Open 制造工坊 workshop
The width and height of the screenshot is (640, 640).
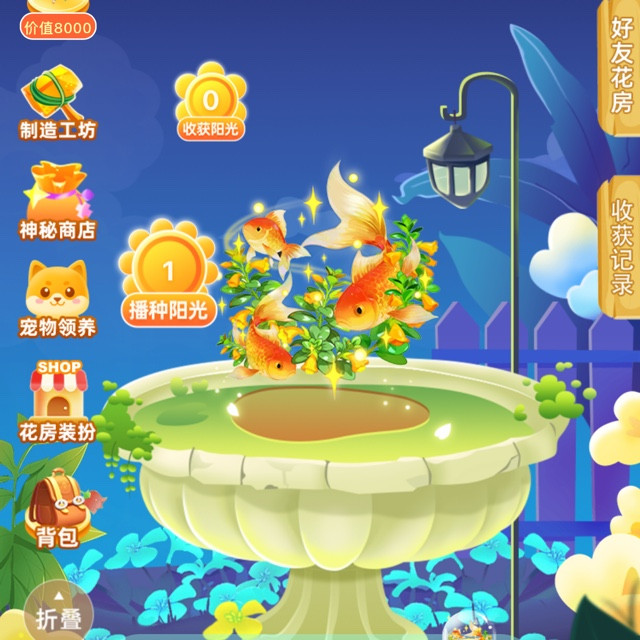(58, 100)
